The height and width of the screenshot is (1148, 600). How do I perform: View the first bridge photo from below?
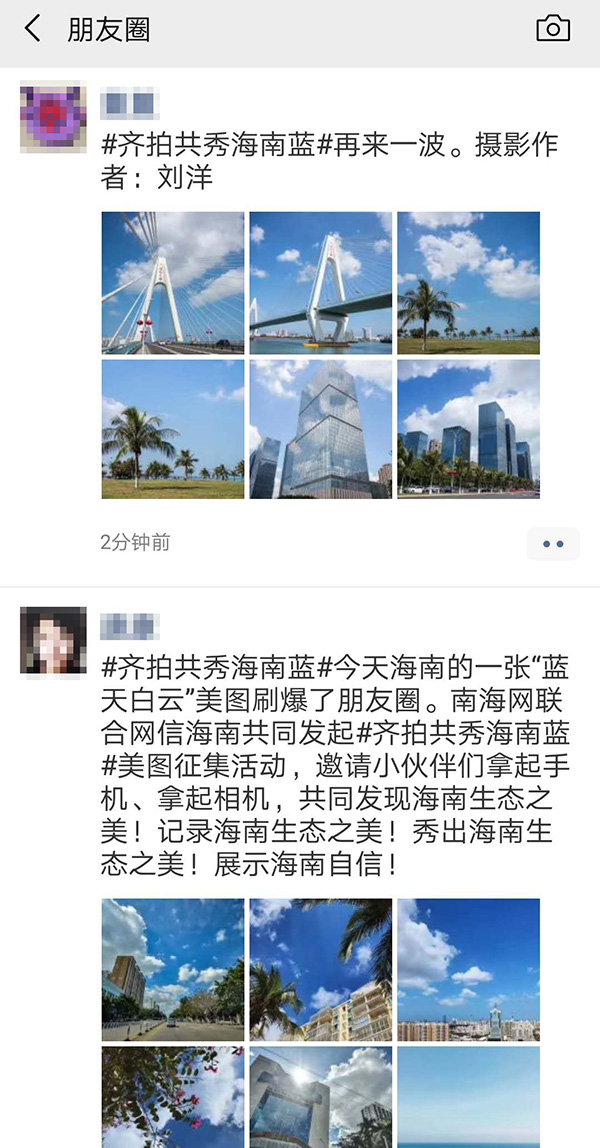click(173, 283)
